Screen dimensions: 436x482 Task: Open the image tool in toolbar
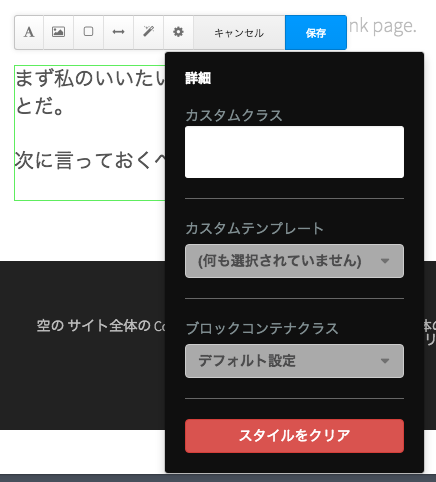pos(58,32)
